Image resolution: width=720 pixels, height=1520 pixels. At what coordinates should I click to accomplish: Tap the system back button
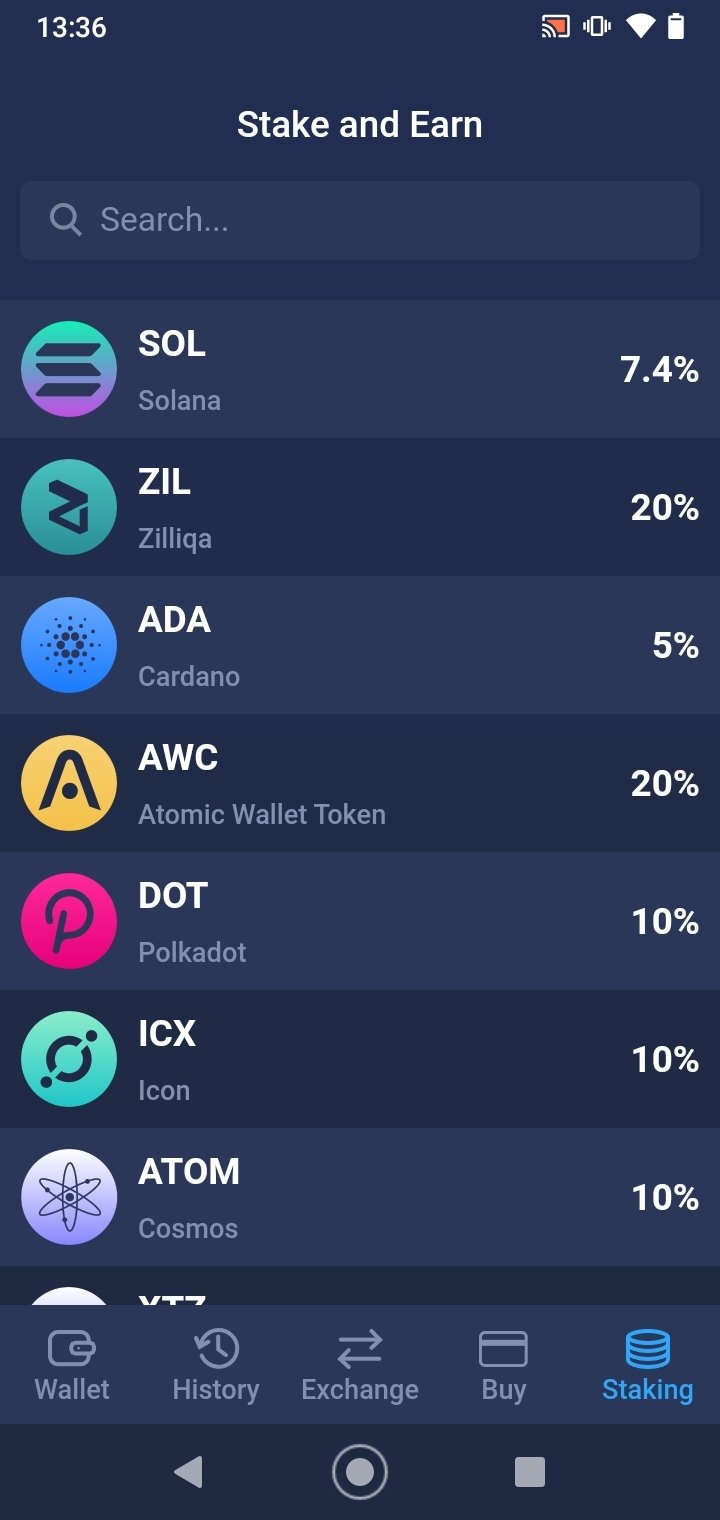pyautogui.click(x=188, y=1472)
